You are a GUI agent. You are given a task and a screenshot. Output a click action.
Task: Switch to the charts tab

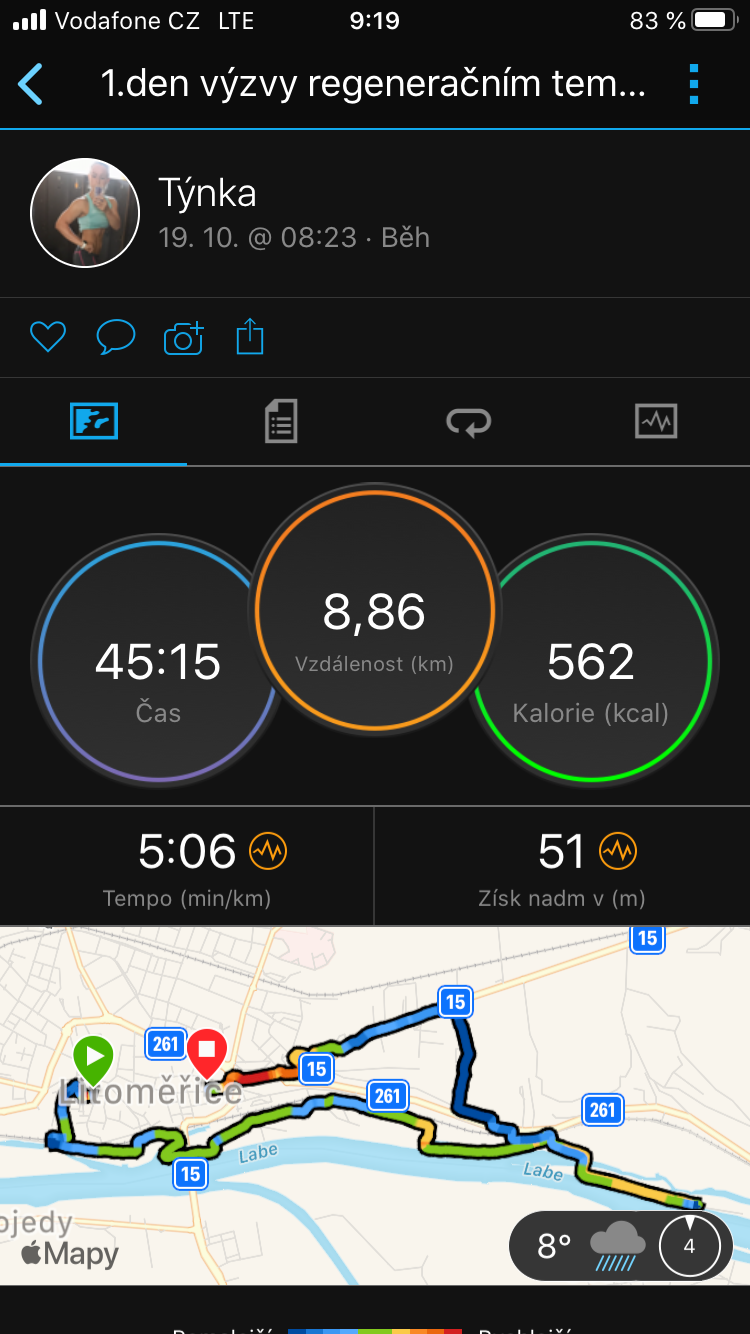[656, 421]
